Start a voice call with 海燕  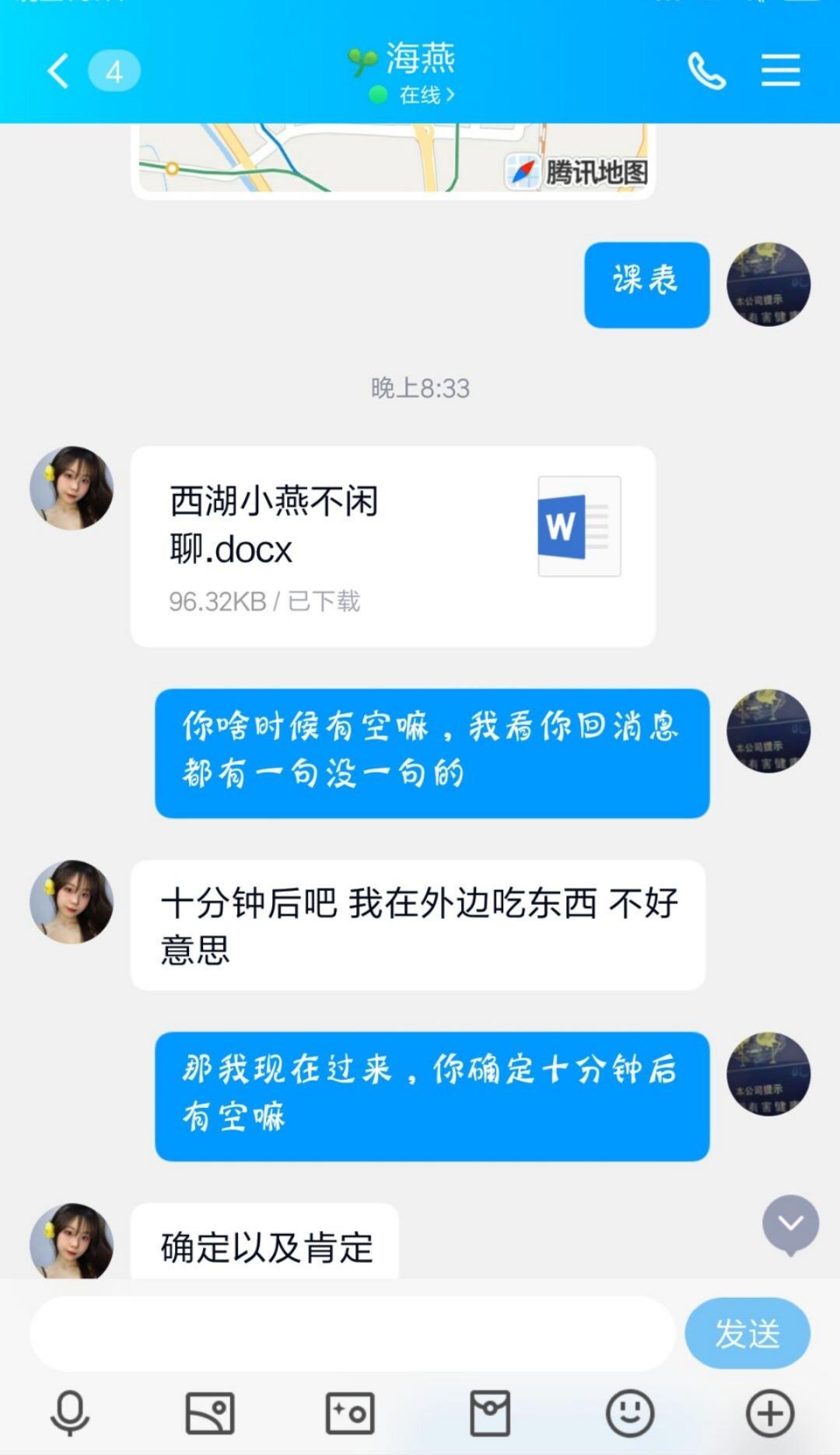(x=706, y=71)
